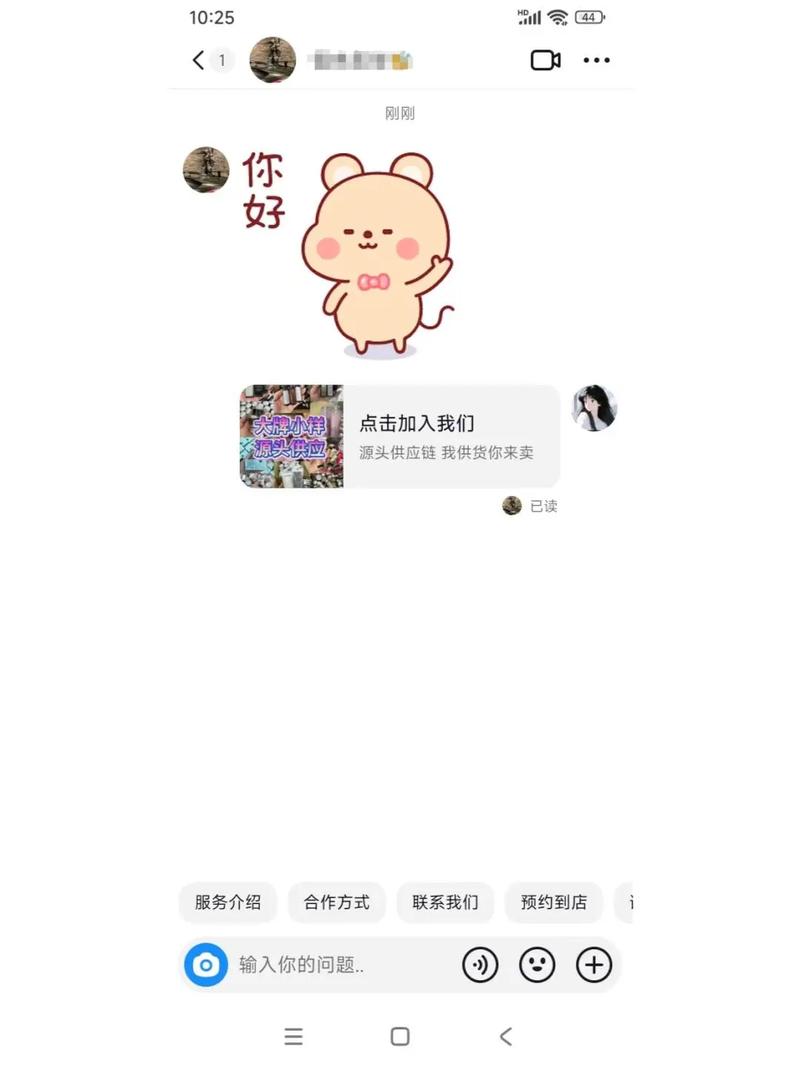Tap the 输入你的问题 input field

pyautogui.click(x=320, y=965)
